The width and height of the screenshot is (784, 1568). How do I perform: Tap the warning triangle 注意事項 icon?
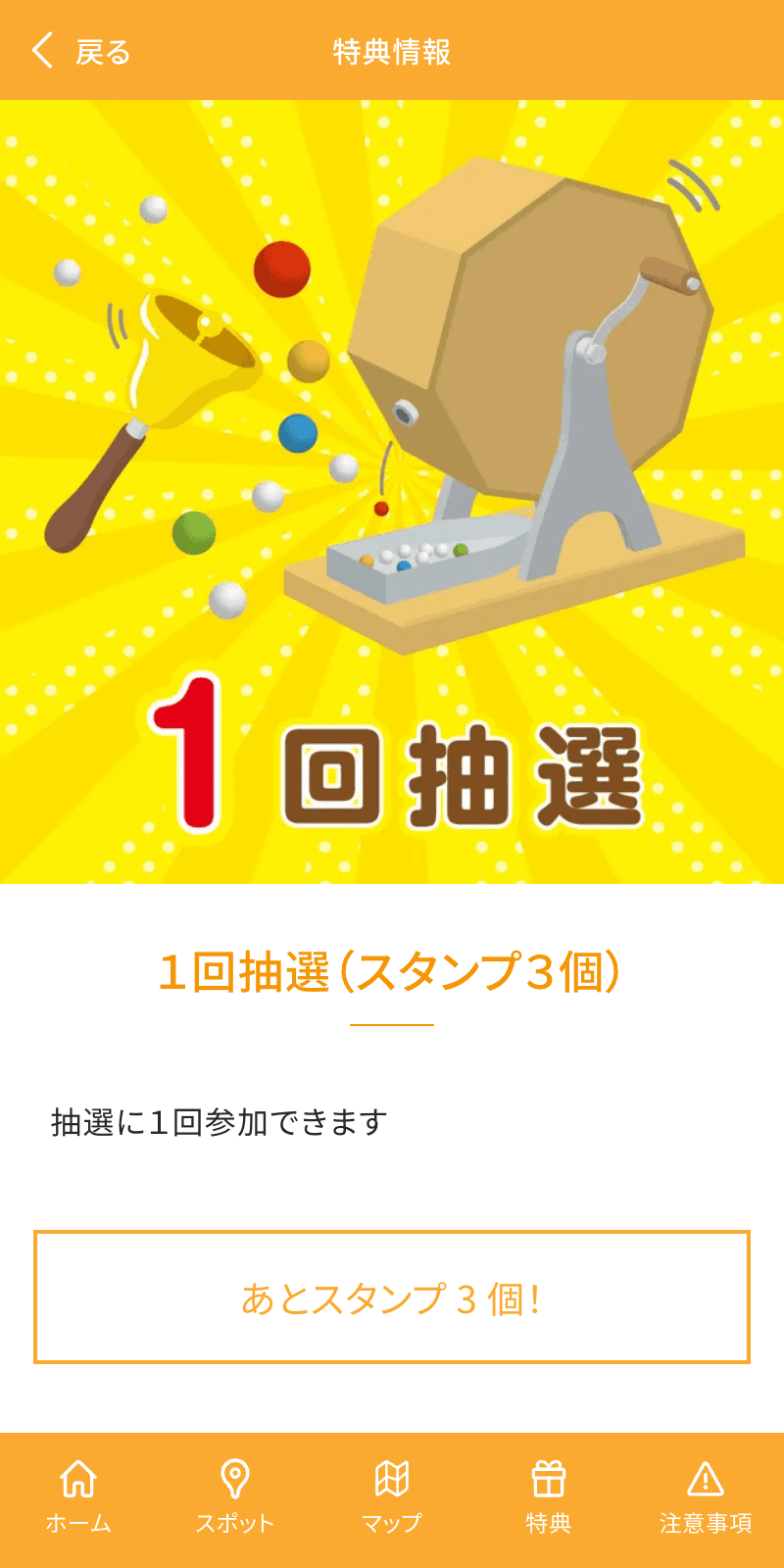[706, 1475]
